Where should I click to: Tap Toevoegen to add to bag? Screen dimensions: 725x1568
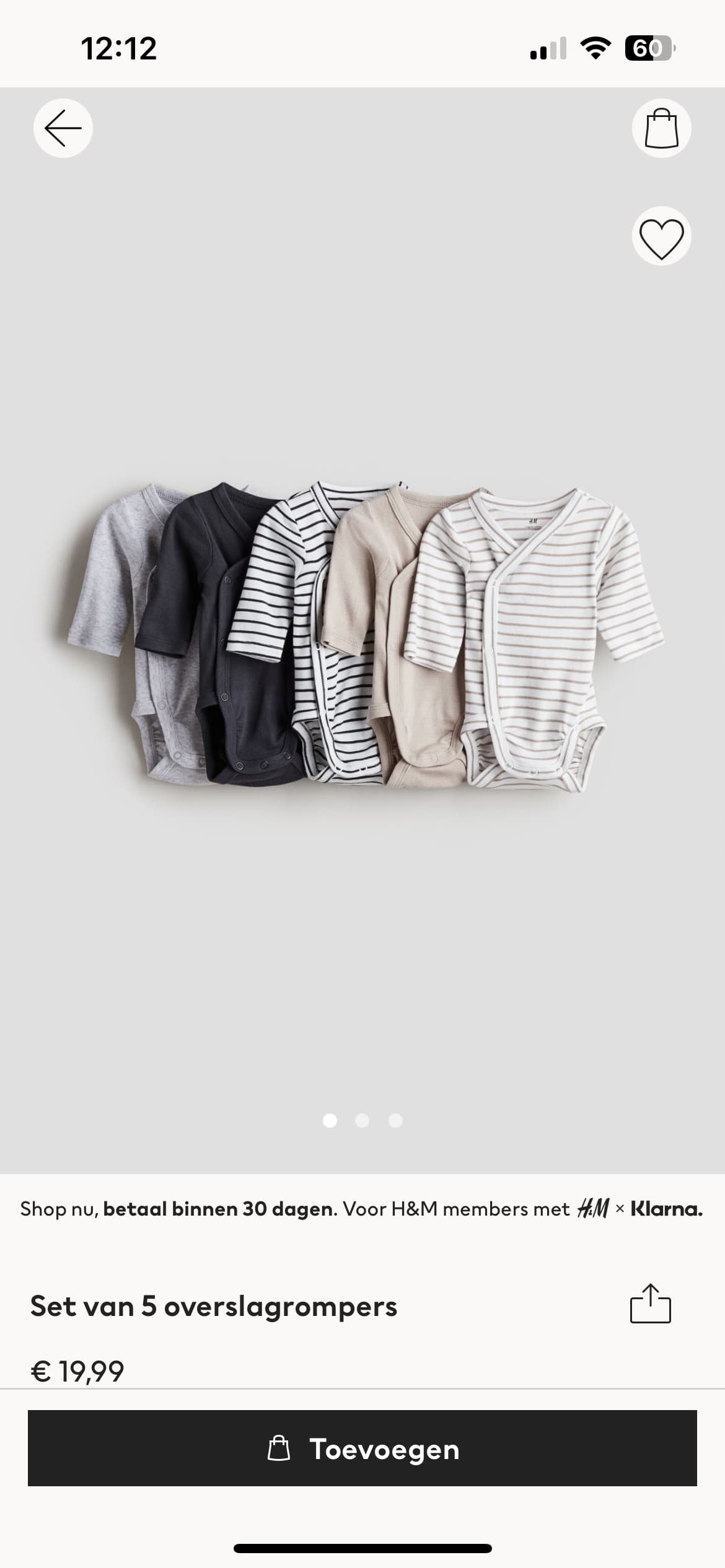(x=362, y=1448)
